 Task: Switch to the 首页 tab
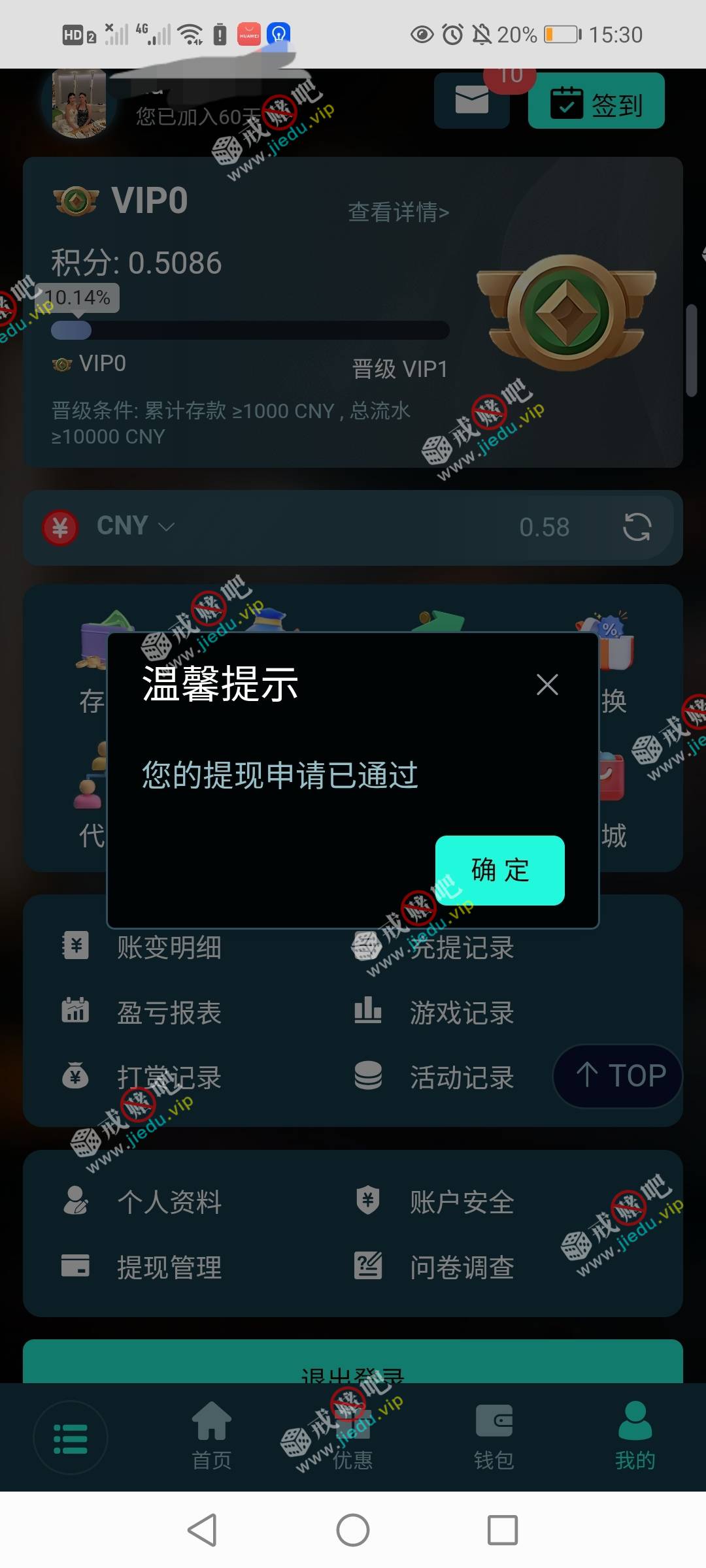(212, 1437)
